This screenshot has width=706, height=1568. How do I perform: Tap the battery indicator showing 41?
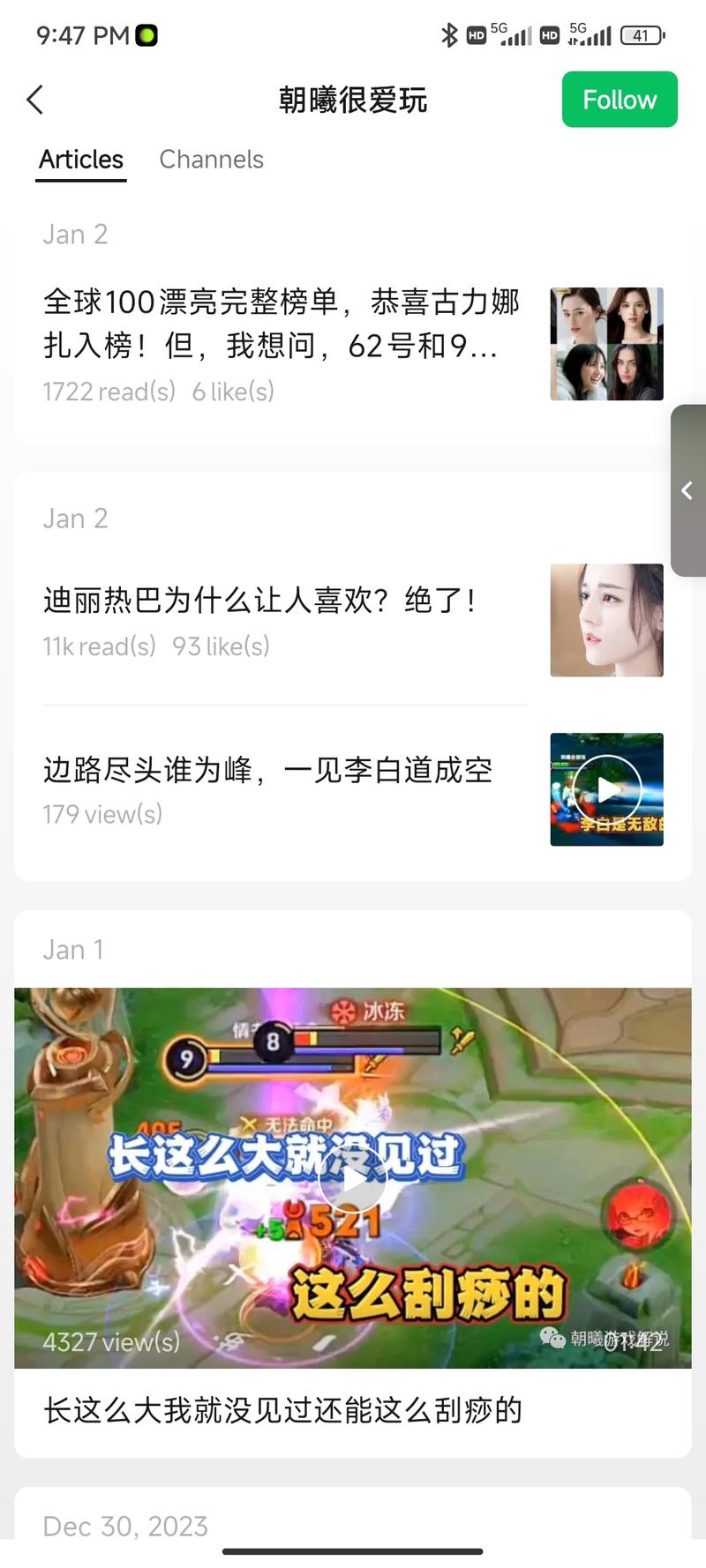[642, 35]
